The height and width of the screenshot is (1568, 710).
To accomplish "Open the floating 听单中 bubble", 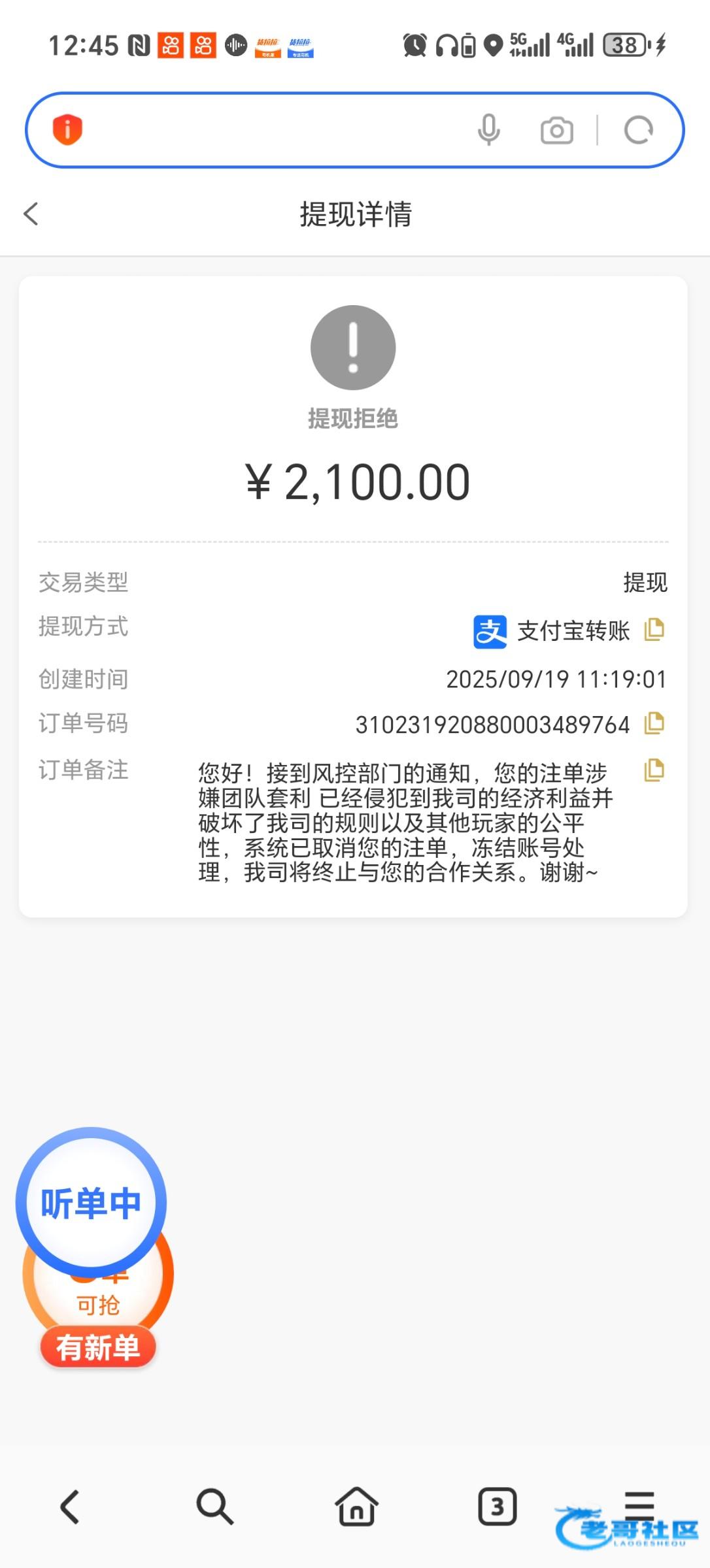I will [91, 1203].
